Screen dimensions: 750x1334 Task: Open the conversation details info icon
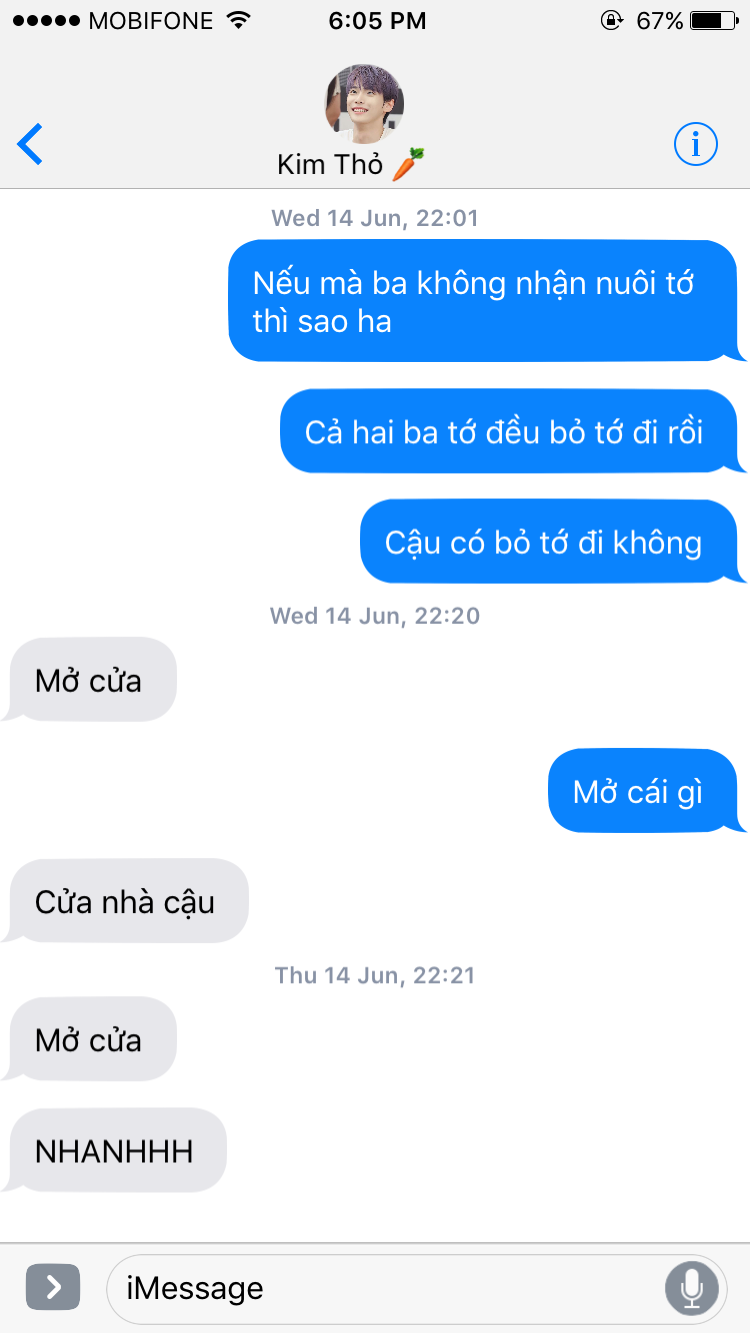coord(696,145)
